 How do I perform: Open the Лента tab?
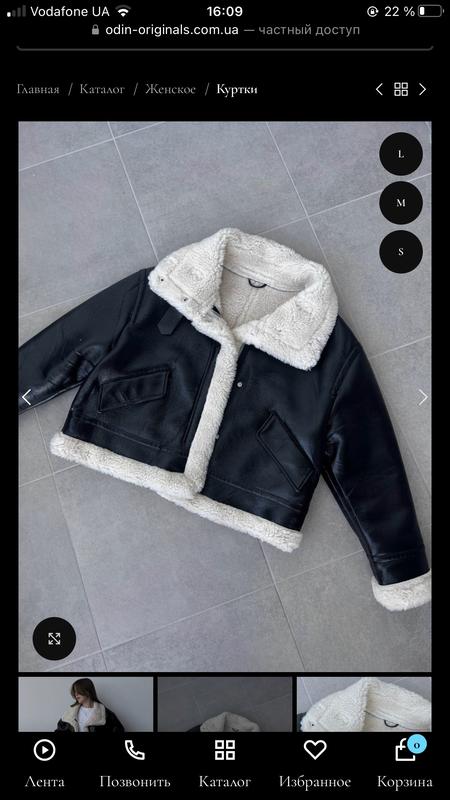click(45, 764)
